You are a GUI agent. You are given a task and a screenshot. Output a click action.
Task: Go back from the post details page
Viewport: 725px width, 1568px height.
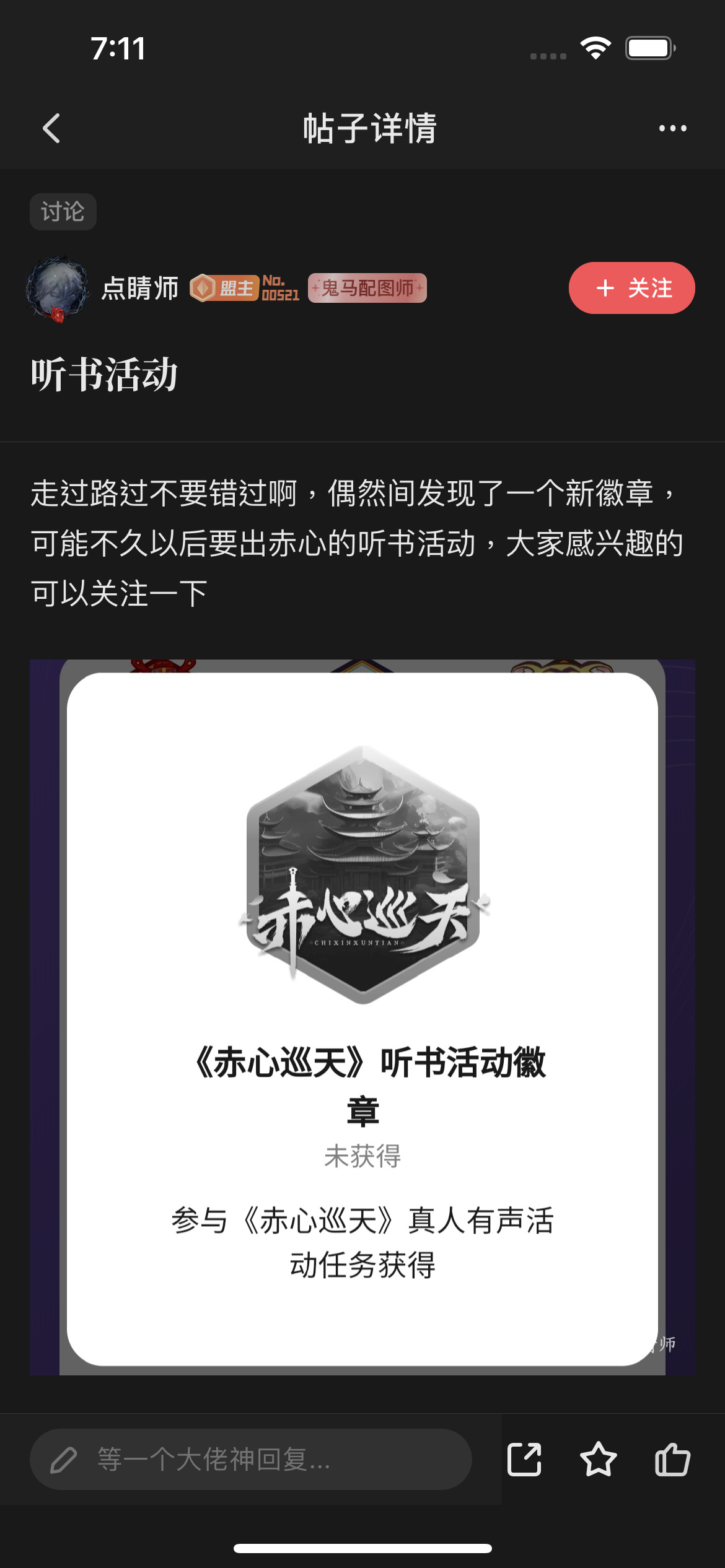tap(51, 128)
